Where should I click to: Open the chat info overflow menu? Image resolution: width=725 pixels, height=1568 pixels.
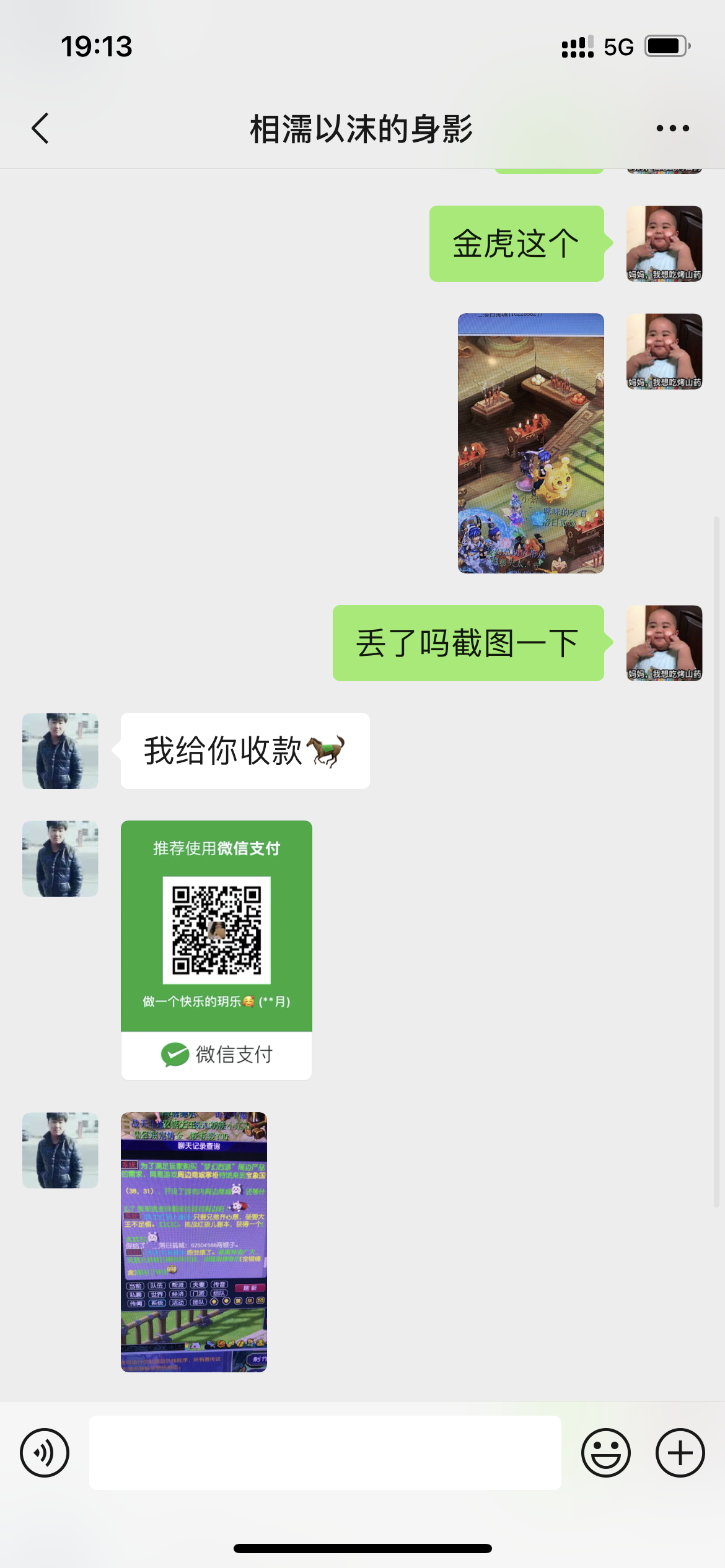pos(672,129)
